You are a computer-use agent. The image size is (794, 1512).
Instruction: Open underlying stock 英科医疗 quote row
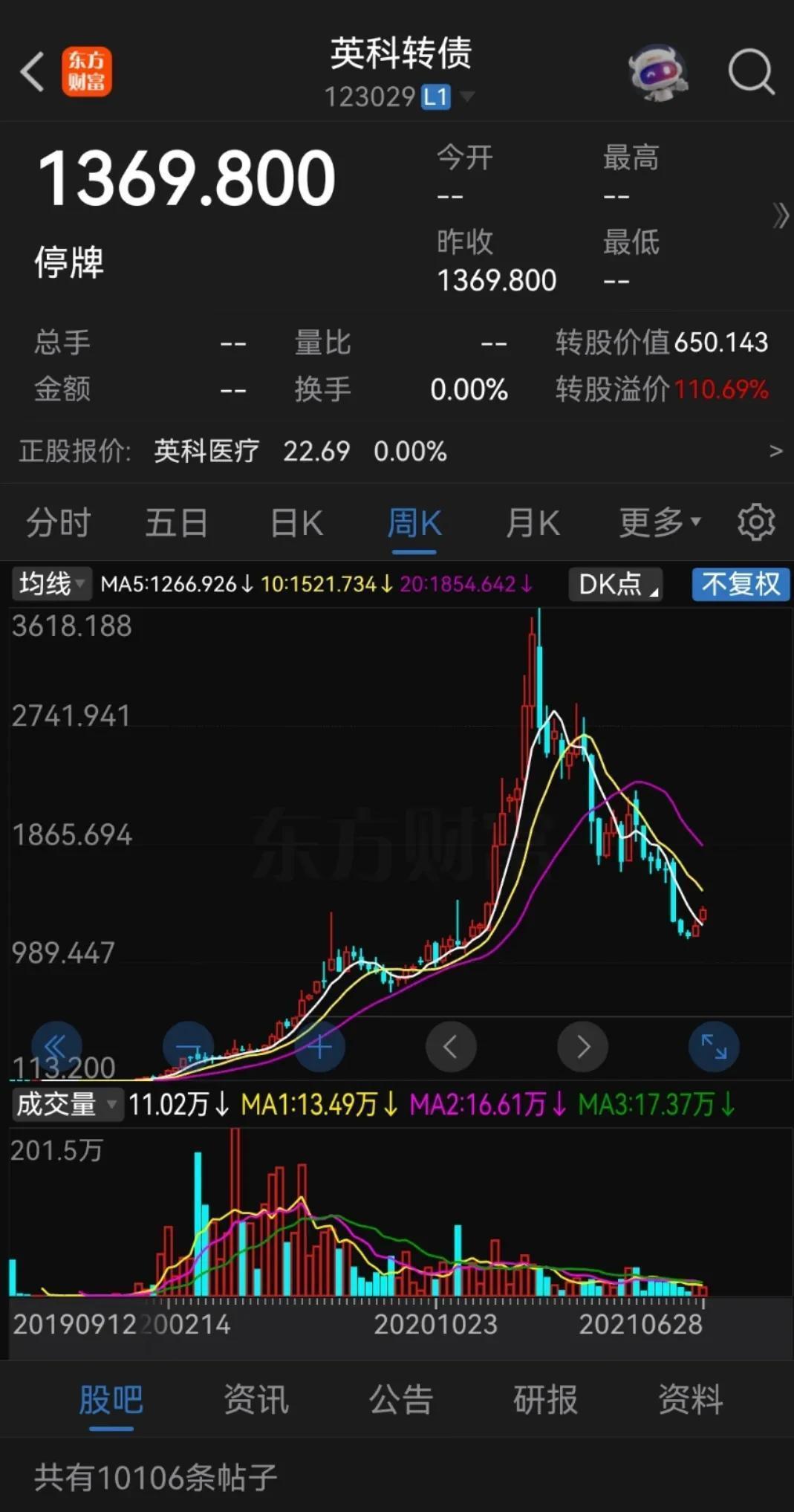[x=397, y=451]
